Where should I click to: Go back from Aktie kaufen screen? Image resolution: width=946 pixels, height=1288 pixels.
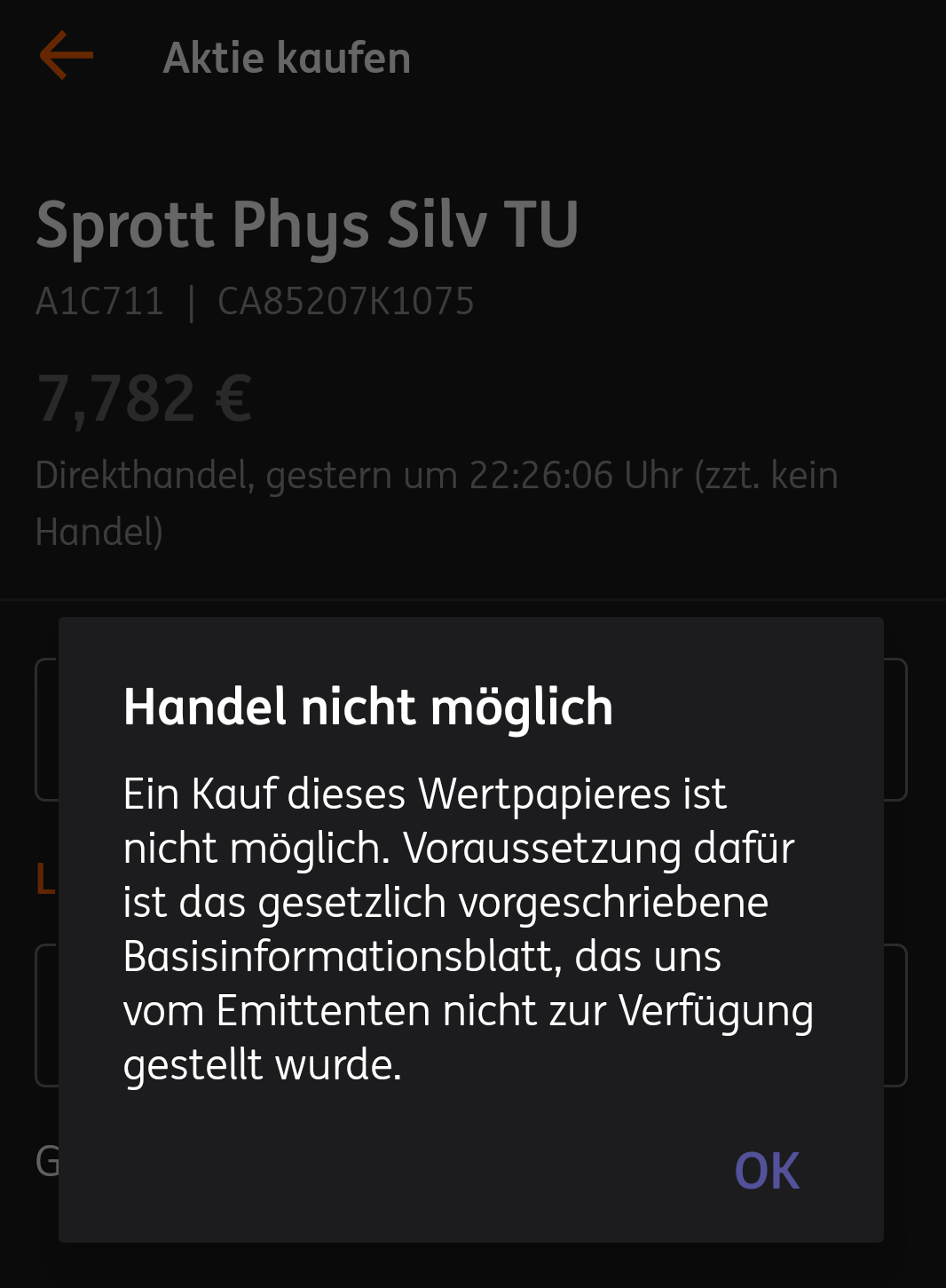(67, 56)
